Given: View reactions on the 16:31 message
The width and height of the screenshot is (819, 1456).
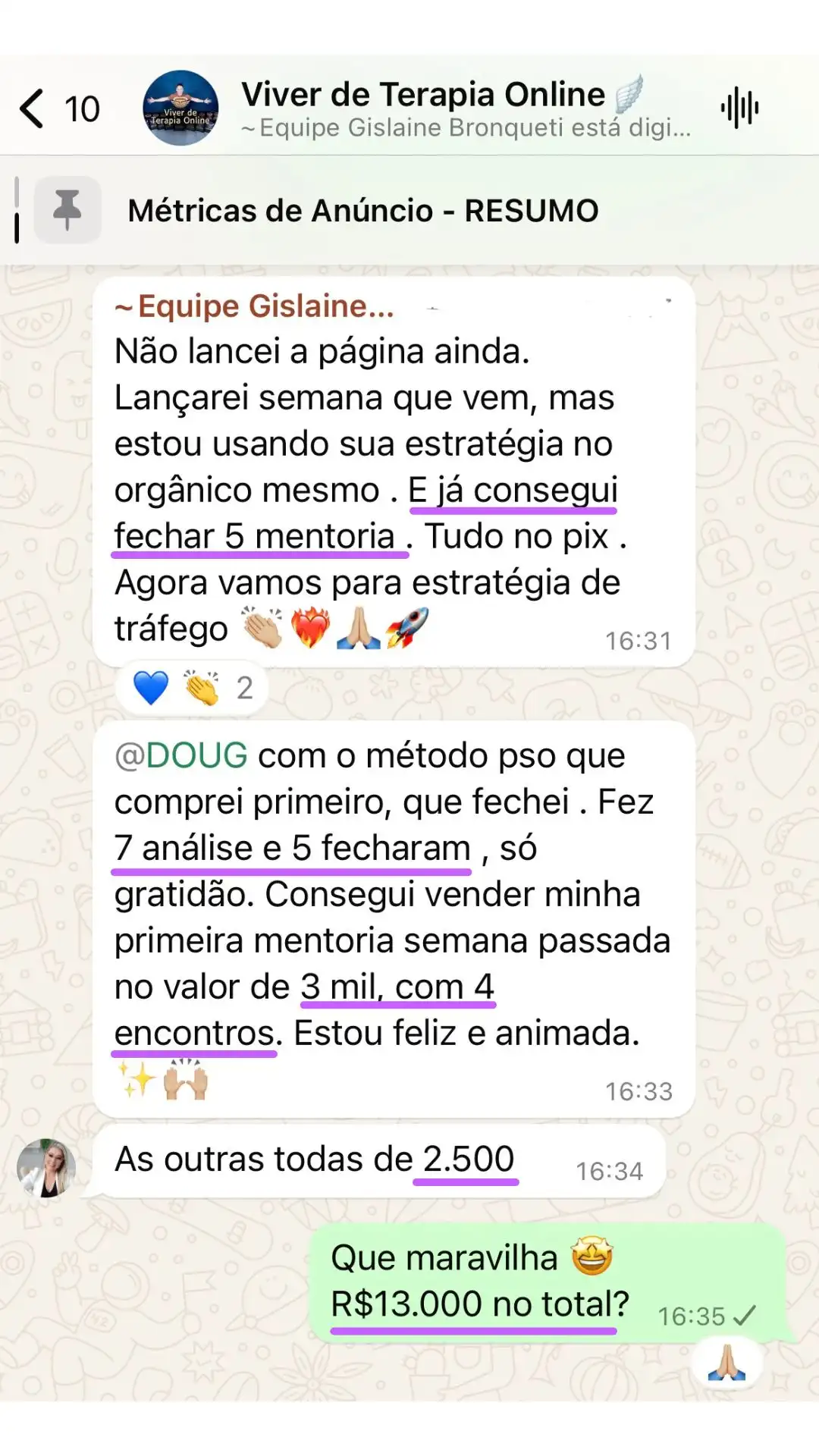Looking at the screenshot, I should tap(192, 689).
